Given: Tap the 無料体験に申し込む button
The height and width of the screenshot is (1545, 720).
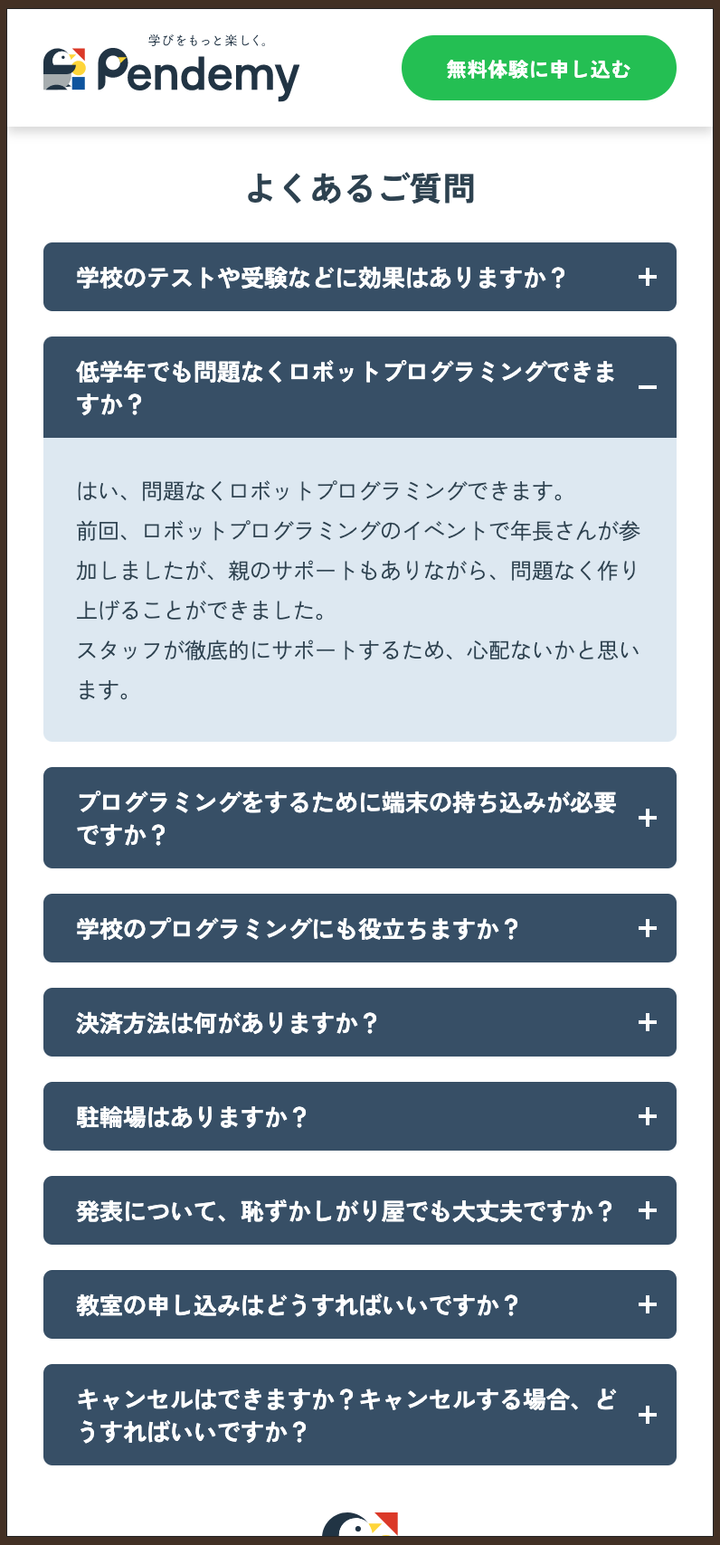Looking at the screenshot, I should pos(539,68).
